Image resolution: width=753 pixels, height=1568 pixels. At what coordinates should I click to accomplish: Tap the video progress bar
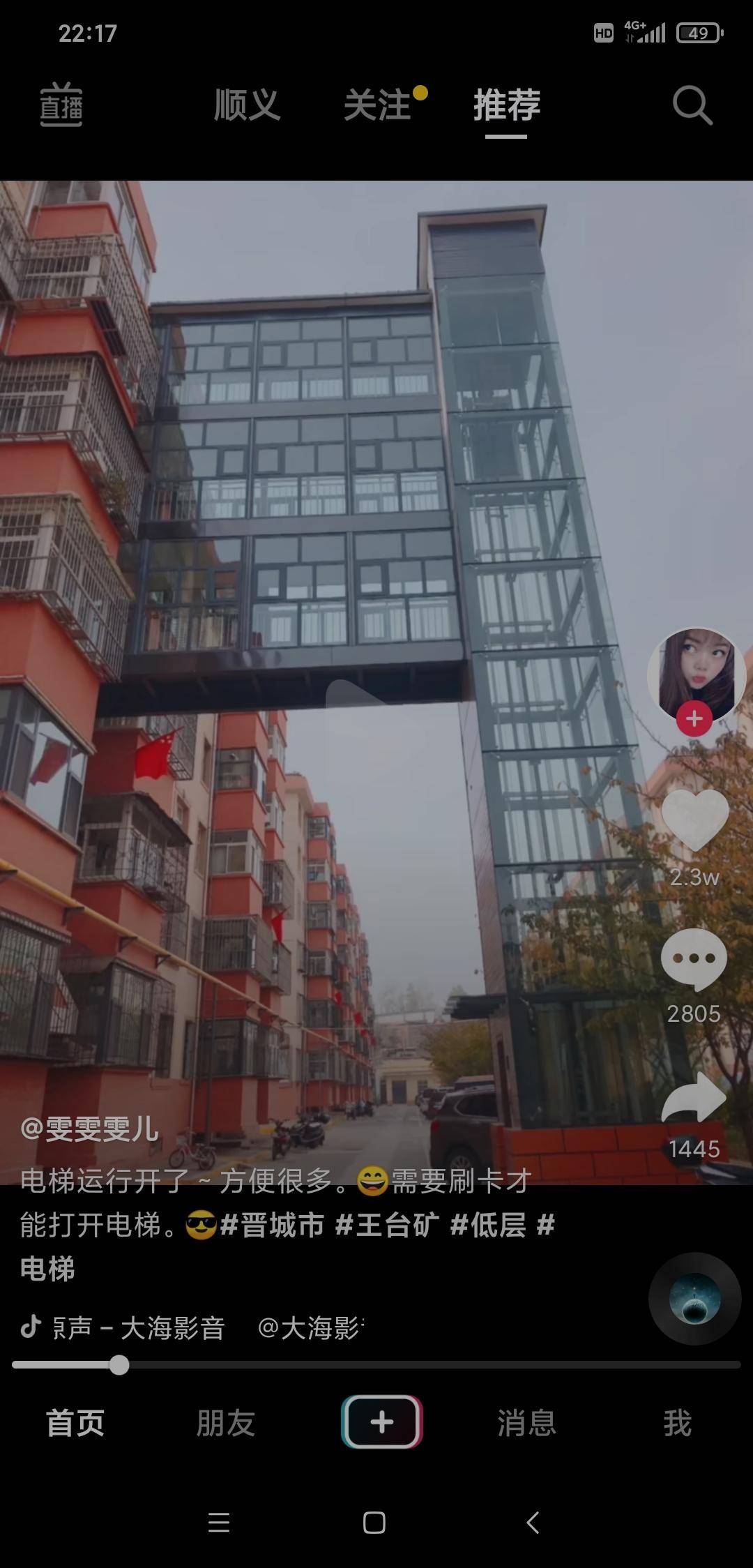point(376,1365)
